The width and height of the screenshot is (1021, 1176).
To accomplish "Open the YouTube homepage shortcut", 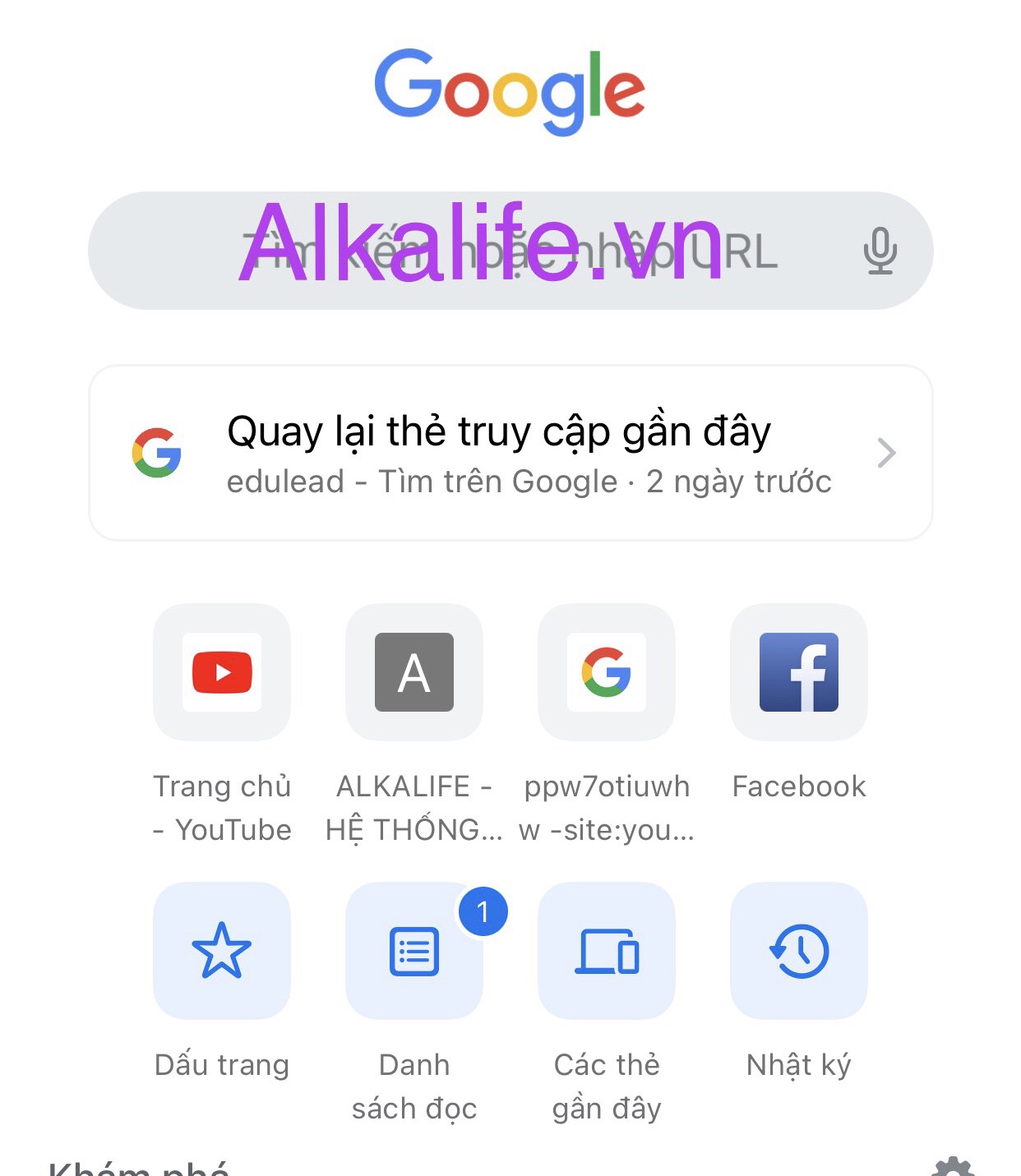I will pos(222,672).
